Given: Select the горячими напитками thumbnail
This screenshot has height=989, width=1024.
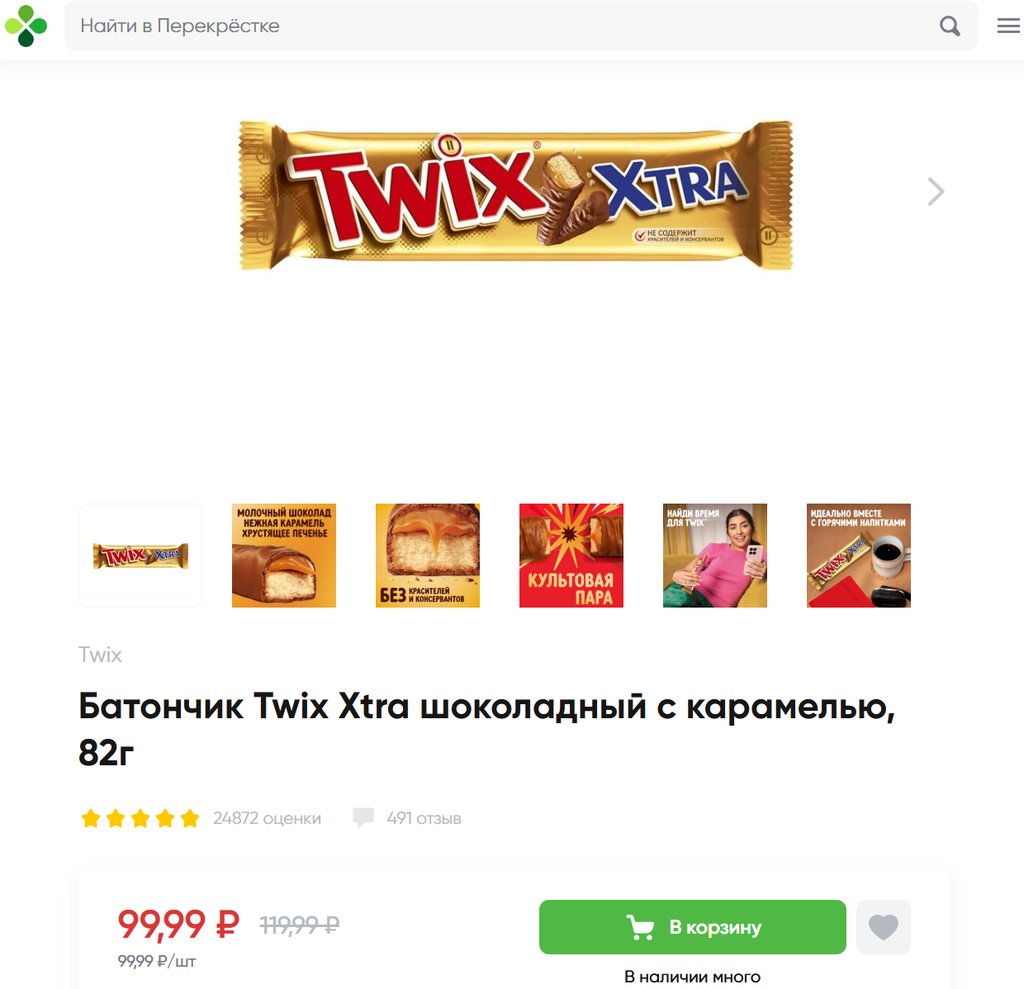Looking at the screenshot, I should coord(859,555).
